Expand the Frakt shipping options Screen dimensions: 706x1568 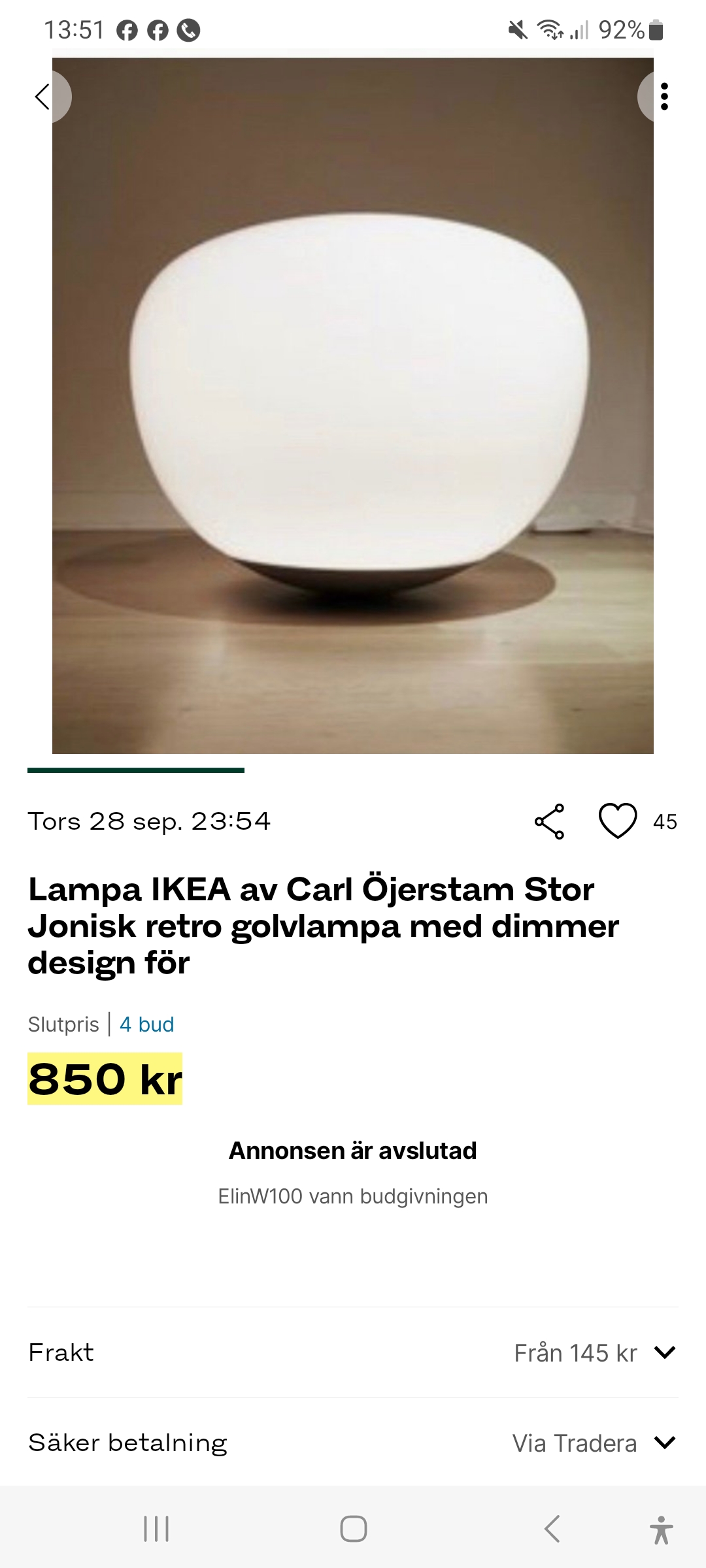coord(664,1352)
